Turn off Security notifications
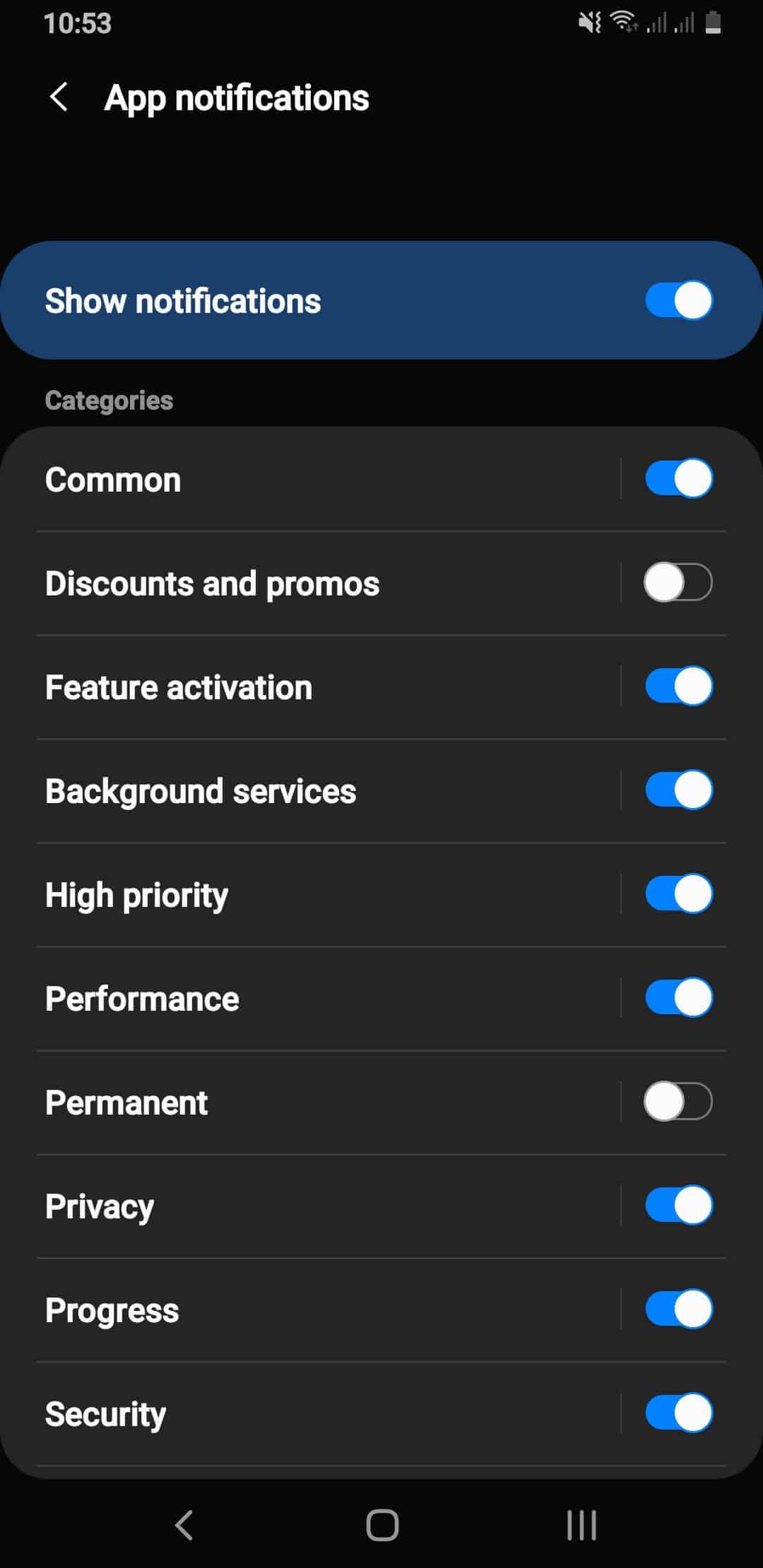Viewport: 763px width, 1568px height. tap(677, 1413)
